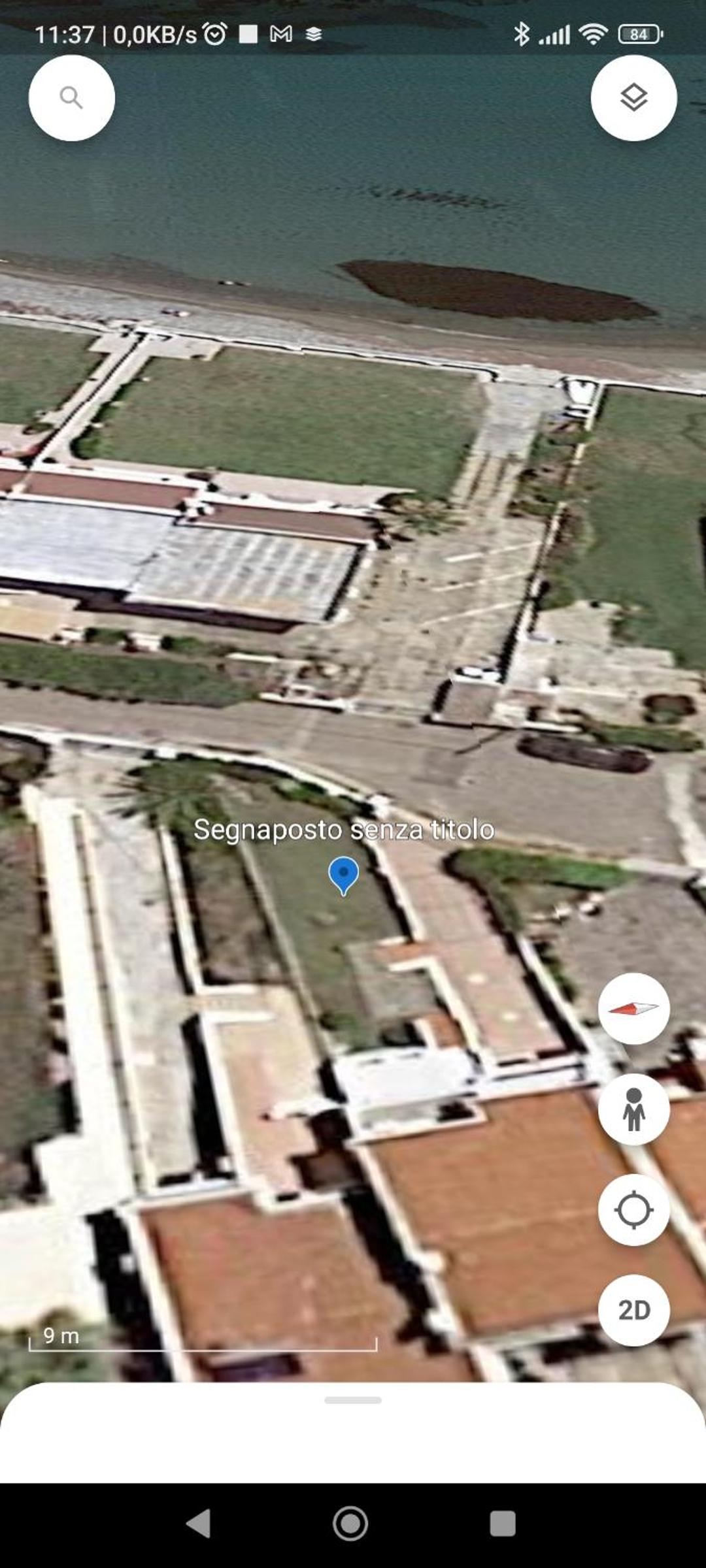Screen dimensions: 706x1568
Task: Switch to 2D view
Action: pyautogui.click(x=633, y=1310)
